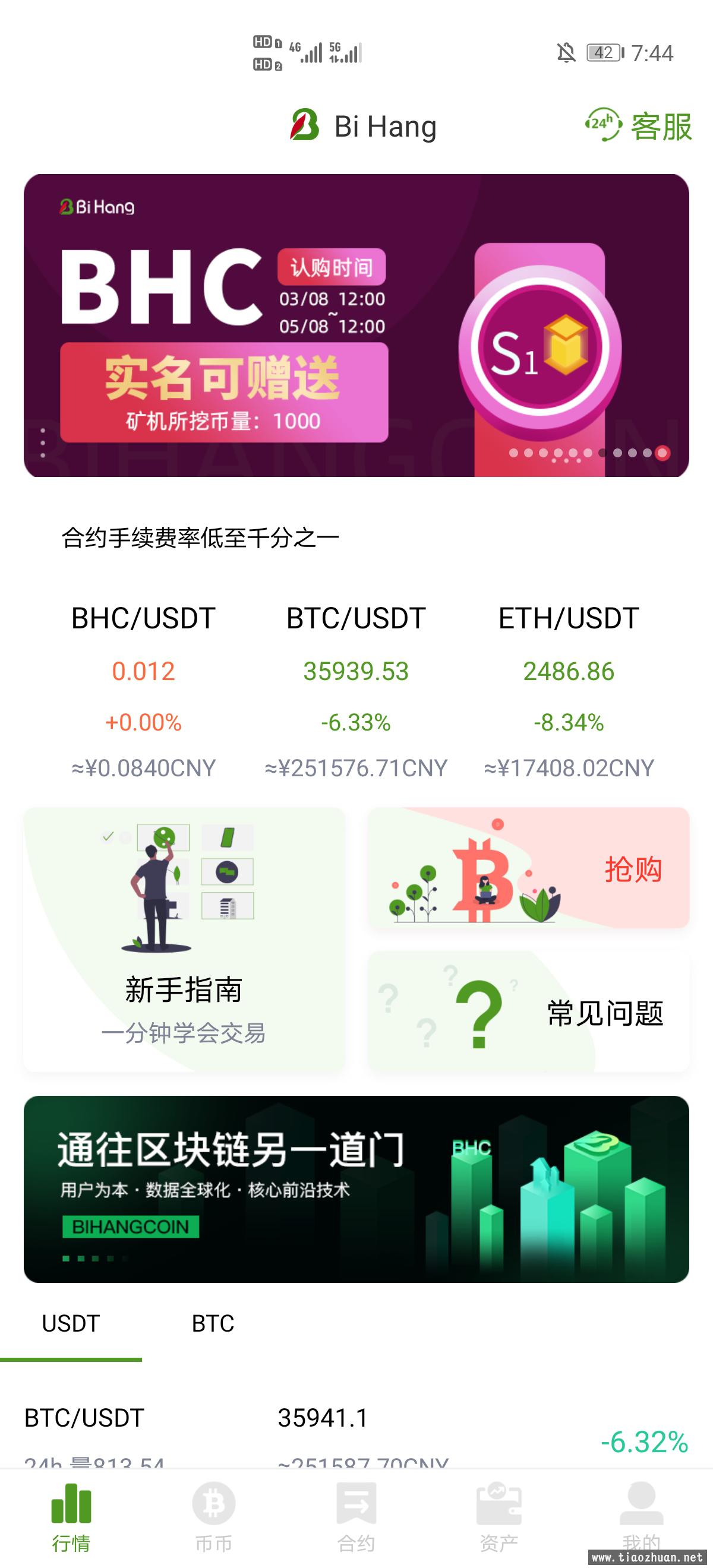Open the BHC subscription banner

pos(356,325)
